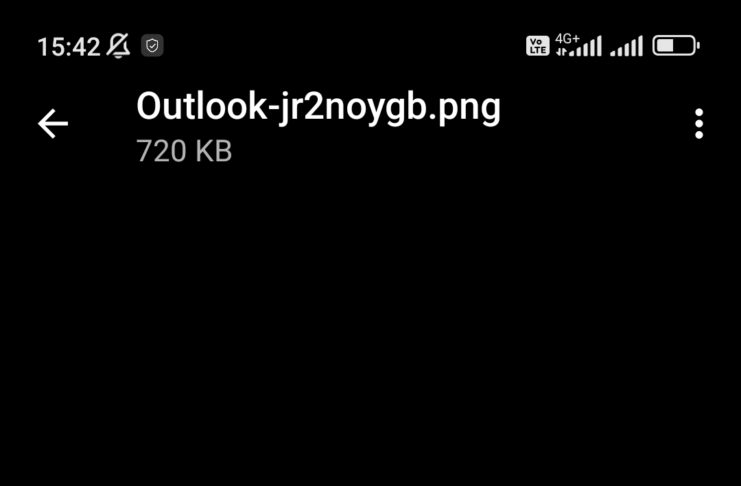This screenshot has width=741, height=486.
Task: Go back from the Outlook-jr2noygb.png viewer
Action: (53, 123)
